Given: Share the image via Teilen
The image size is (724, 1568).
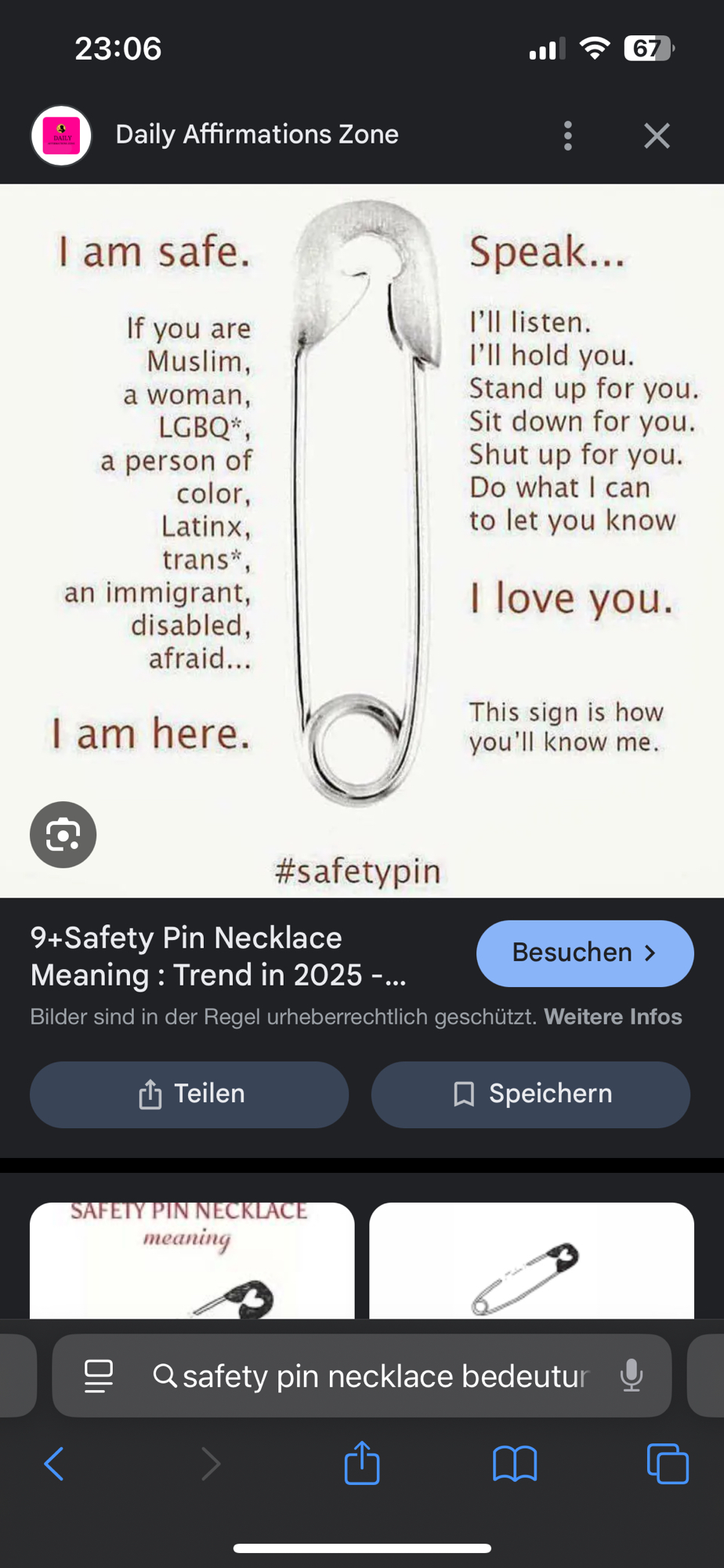Looking at the screenshot, I should [189, 1094].
